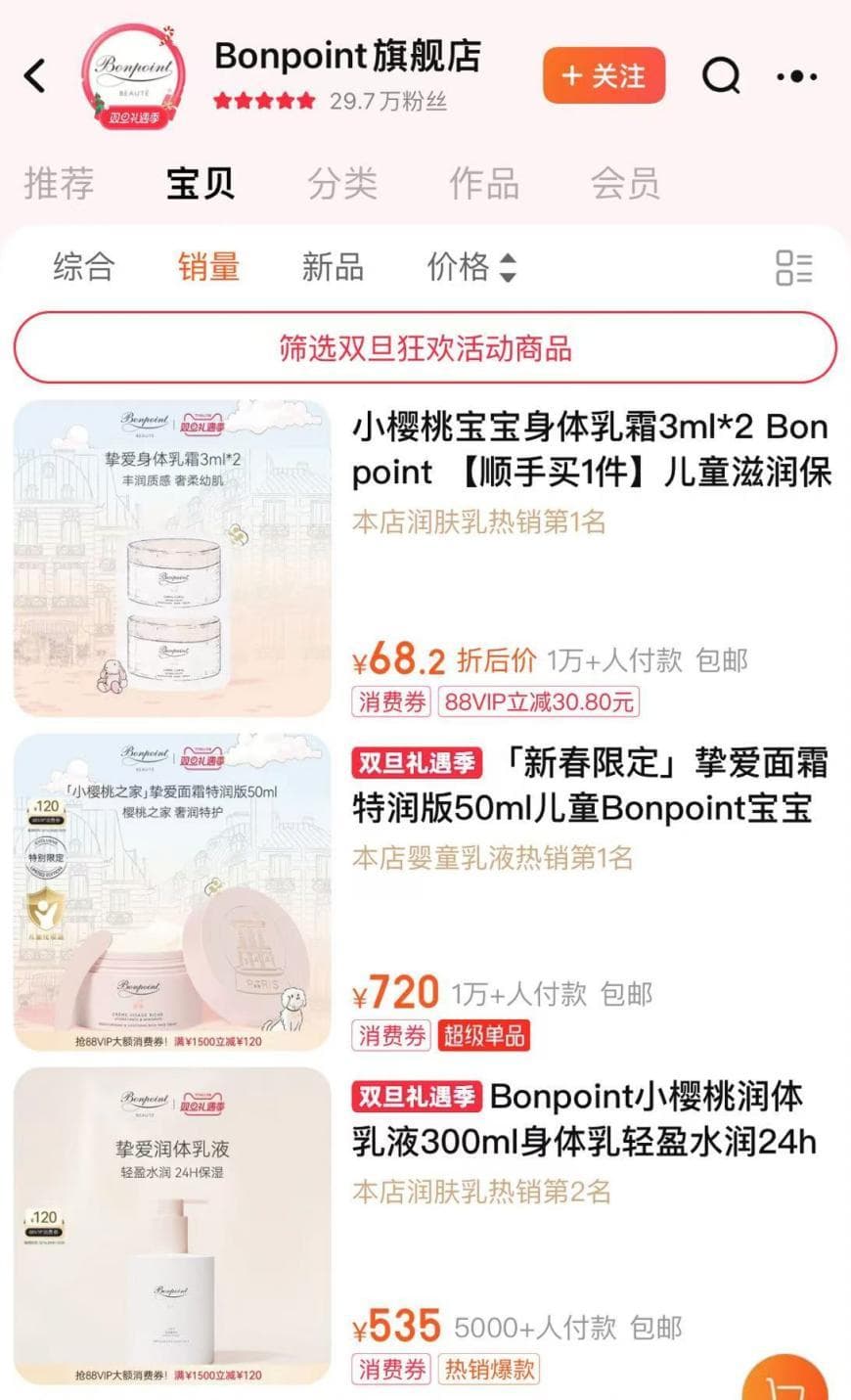Go back using the back arrow

coord(35,75)
